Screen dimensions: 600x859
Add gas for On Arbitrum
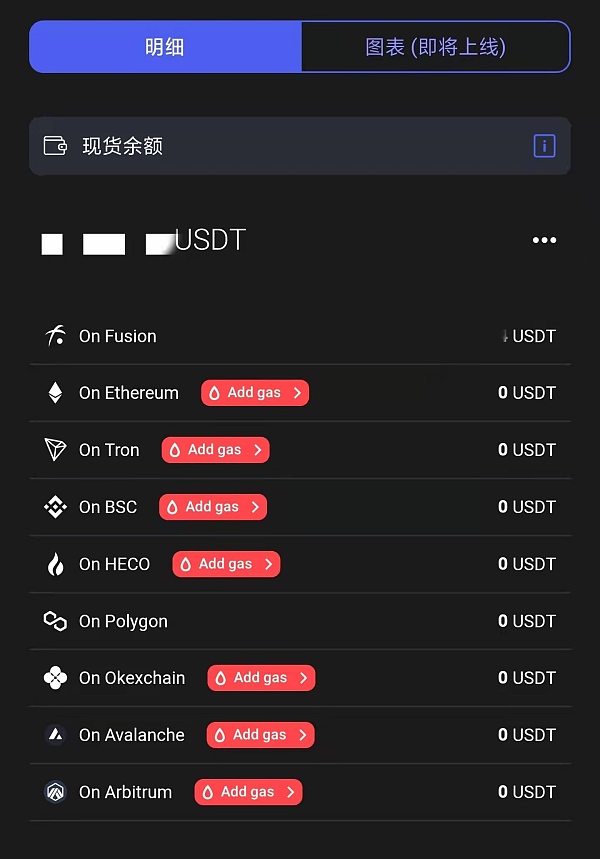coord(248,792)
